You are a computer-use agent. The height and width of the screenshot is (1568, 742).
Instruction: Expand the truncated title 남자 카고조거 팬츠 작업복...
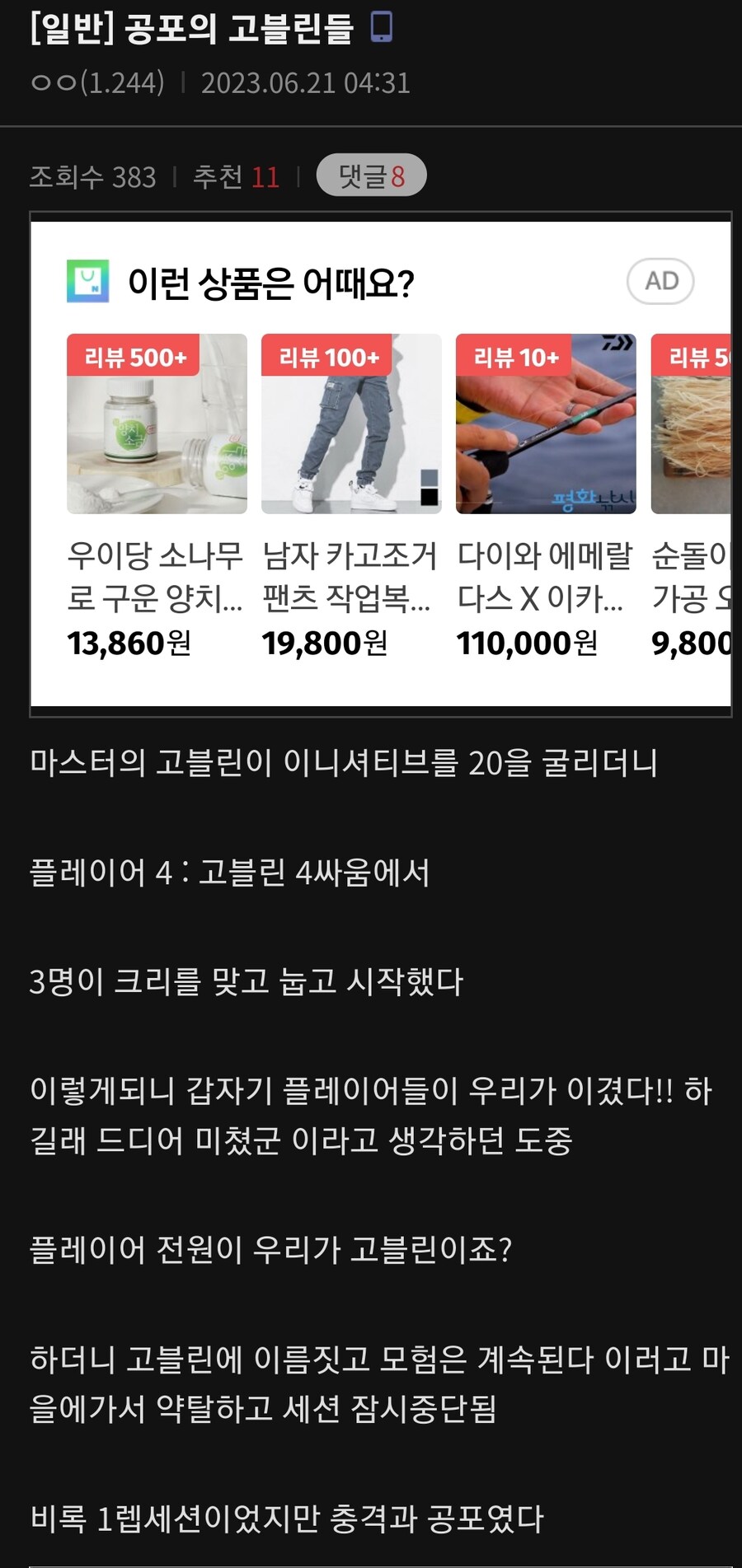click(x=350, y=578)
